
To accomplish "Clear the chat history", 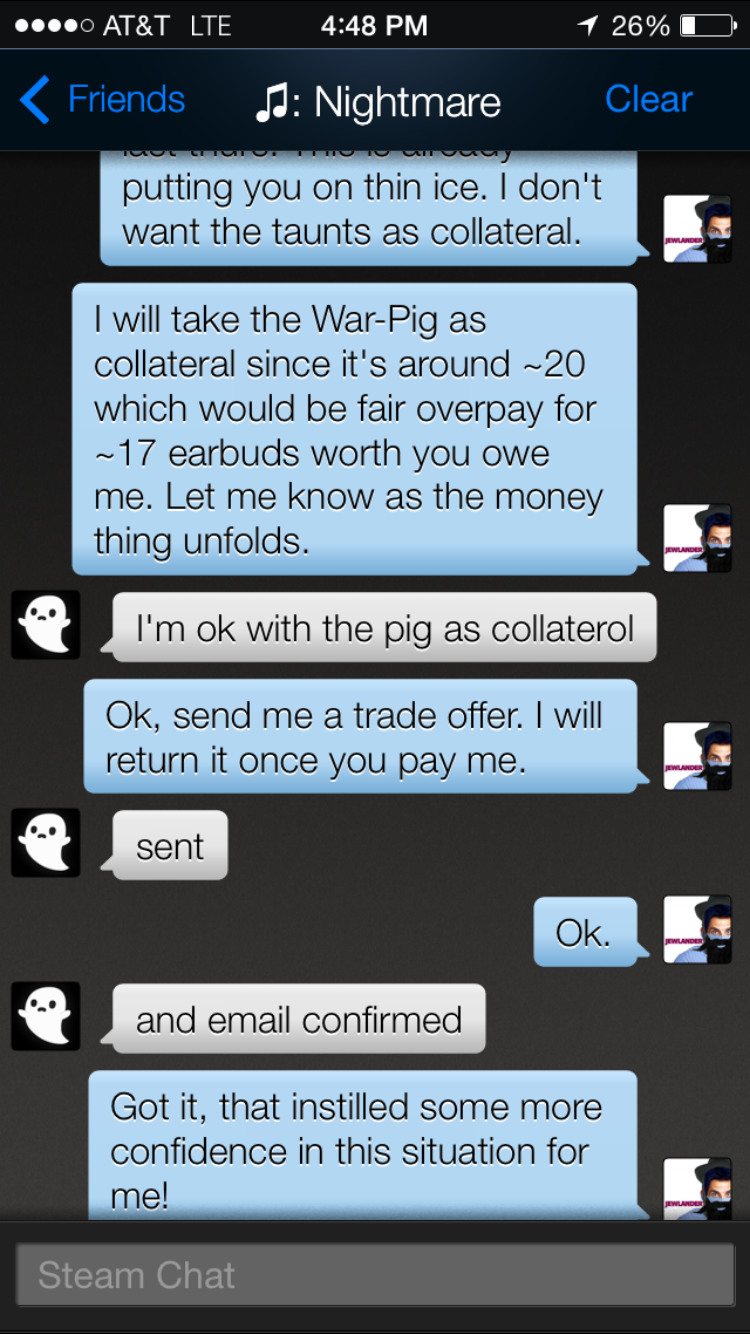I will click(x=648, y=99).
